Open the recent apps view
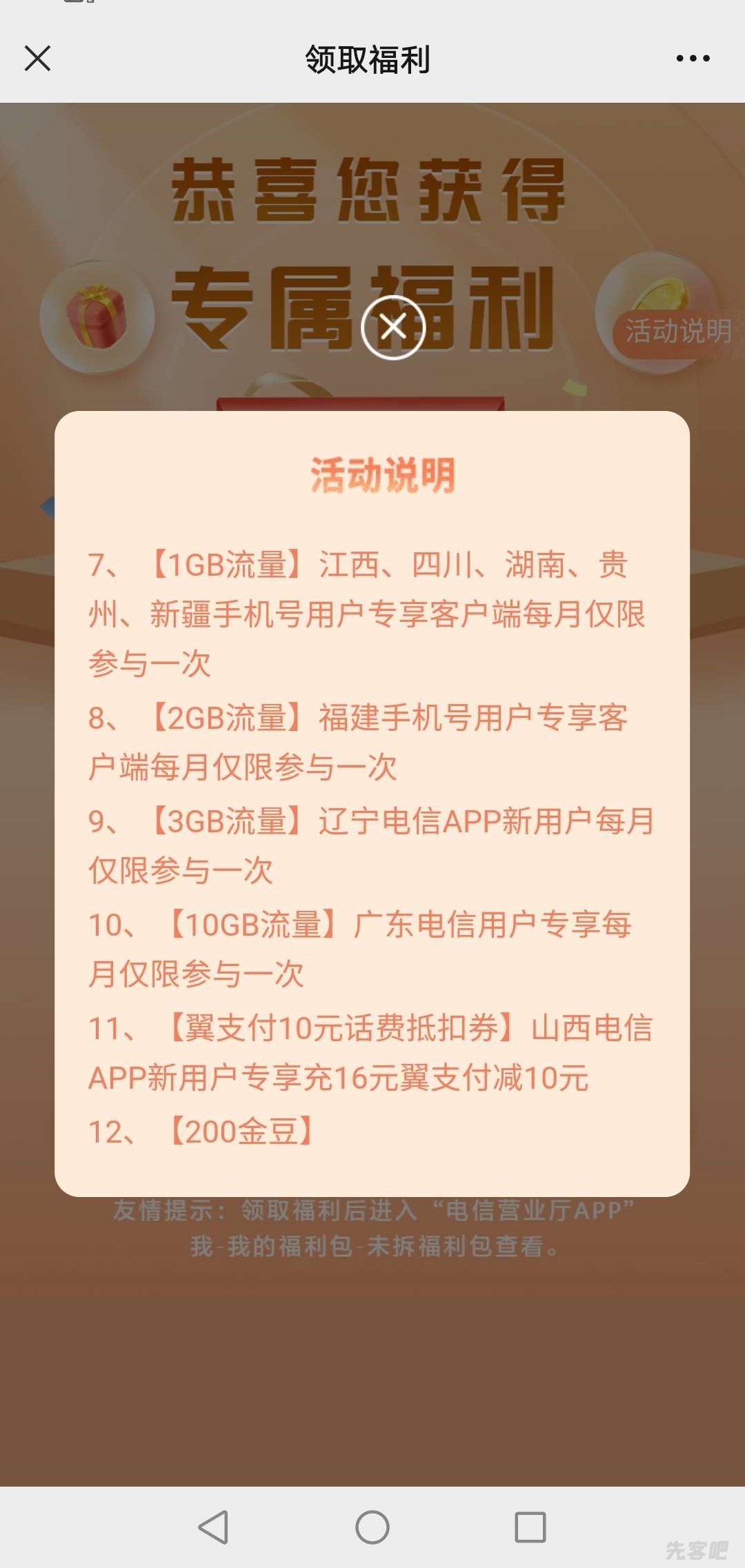745x1568 pixels. tap(530, 1527)
